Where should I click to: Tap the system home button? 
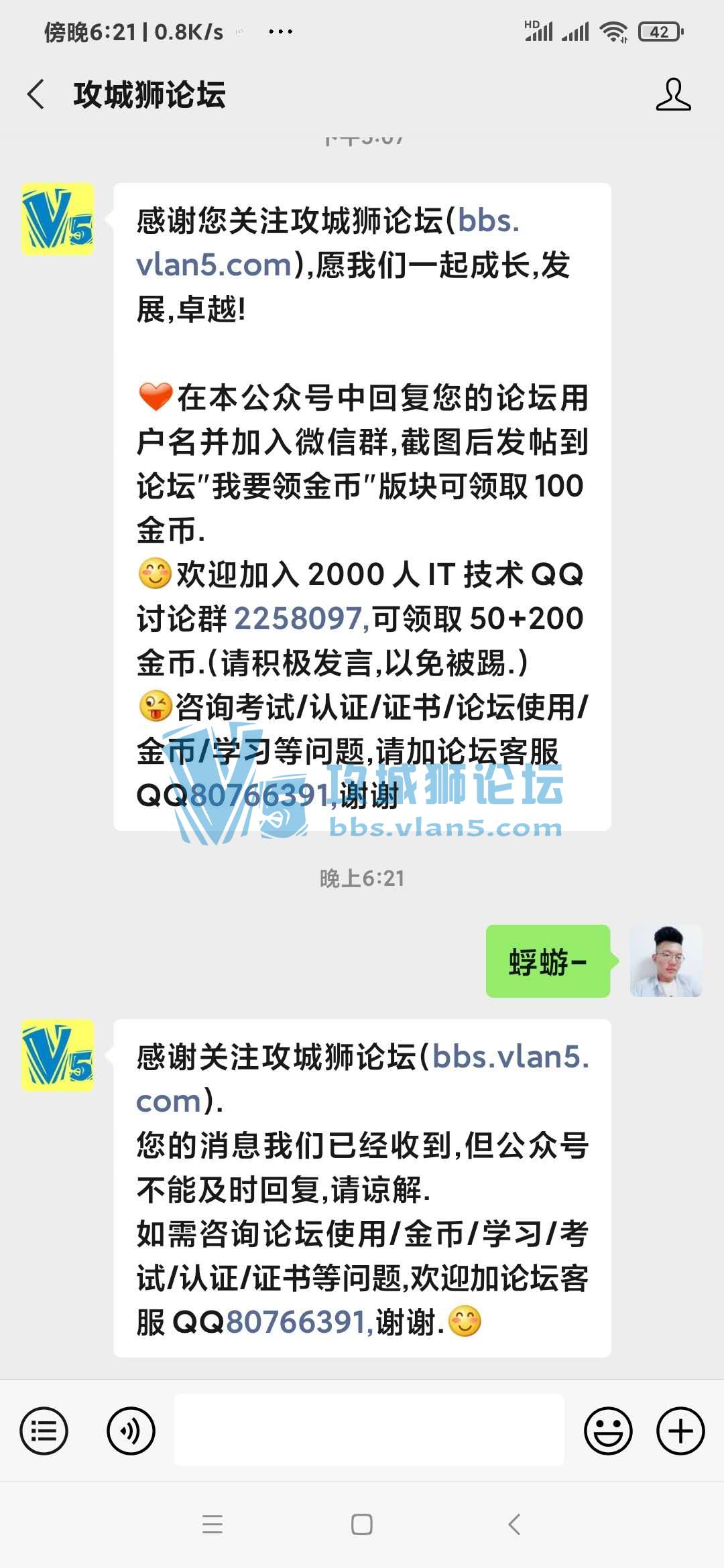pyautogui.click(x=362, y=1524)
